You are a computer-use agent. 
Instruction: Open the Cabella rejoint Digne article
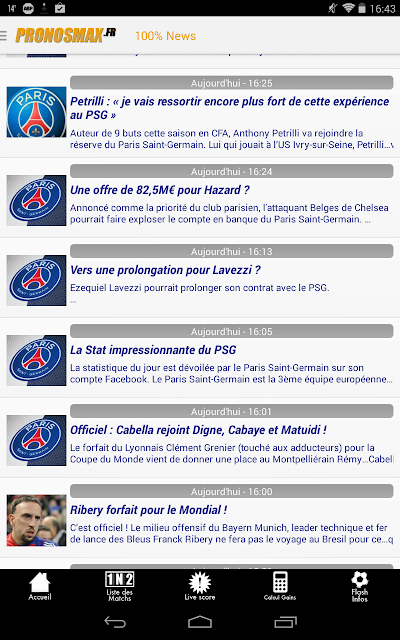(200, 438)
